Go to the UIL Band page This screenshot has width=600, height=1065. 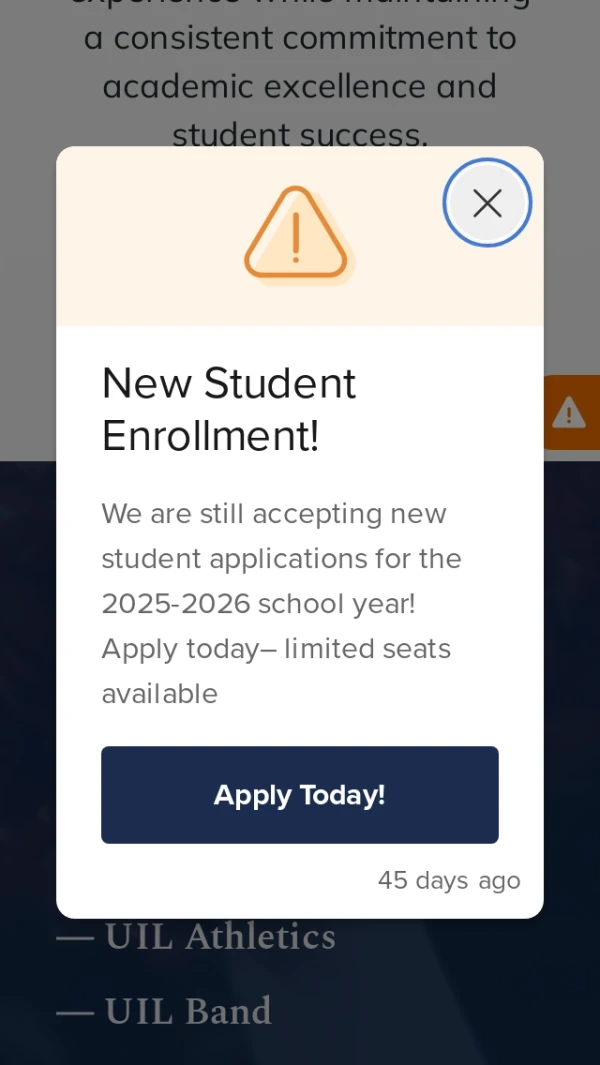click(x=188, y=1012)
